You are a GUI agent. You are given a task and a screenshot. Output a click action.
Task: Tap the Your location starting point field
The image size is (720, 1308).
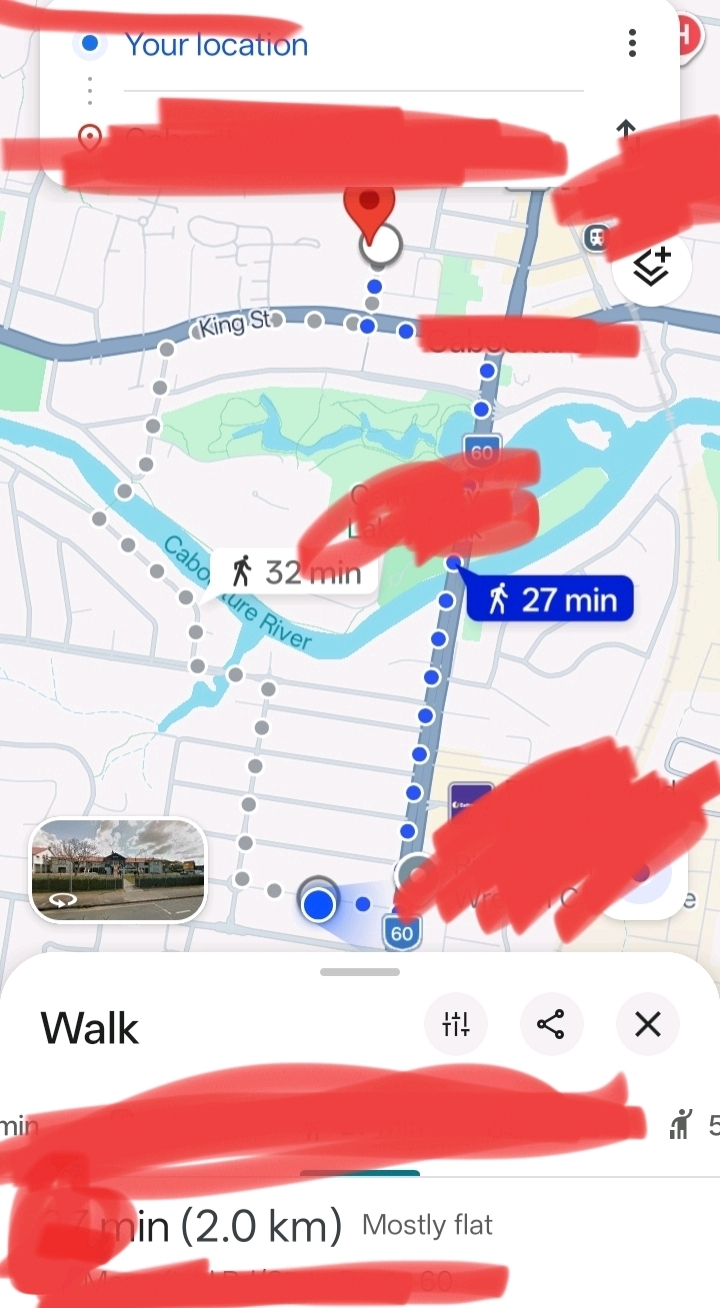click(216, 45)
